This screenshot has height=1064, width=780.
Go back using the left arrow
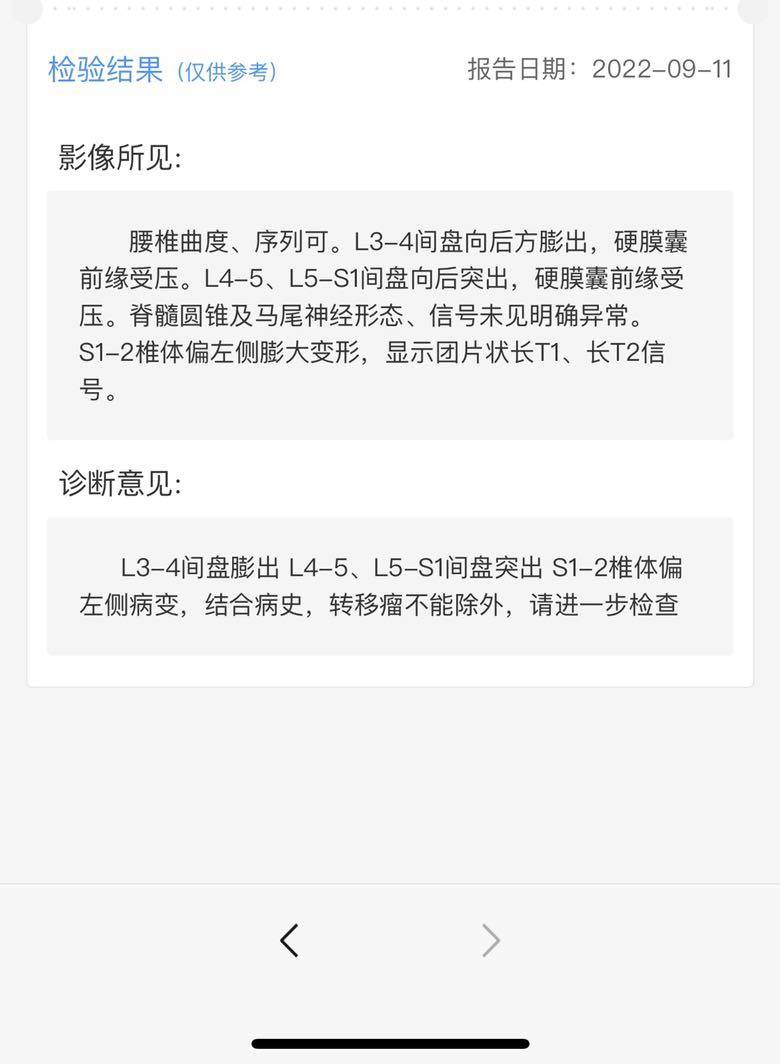[x=289, y=940]
